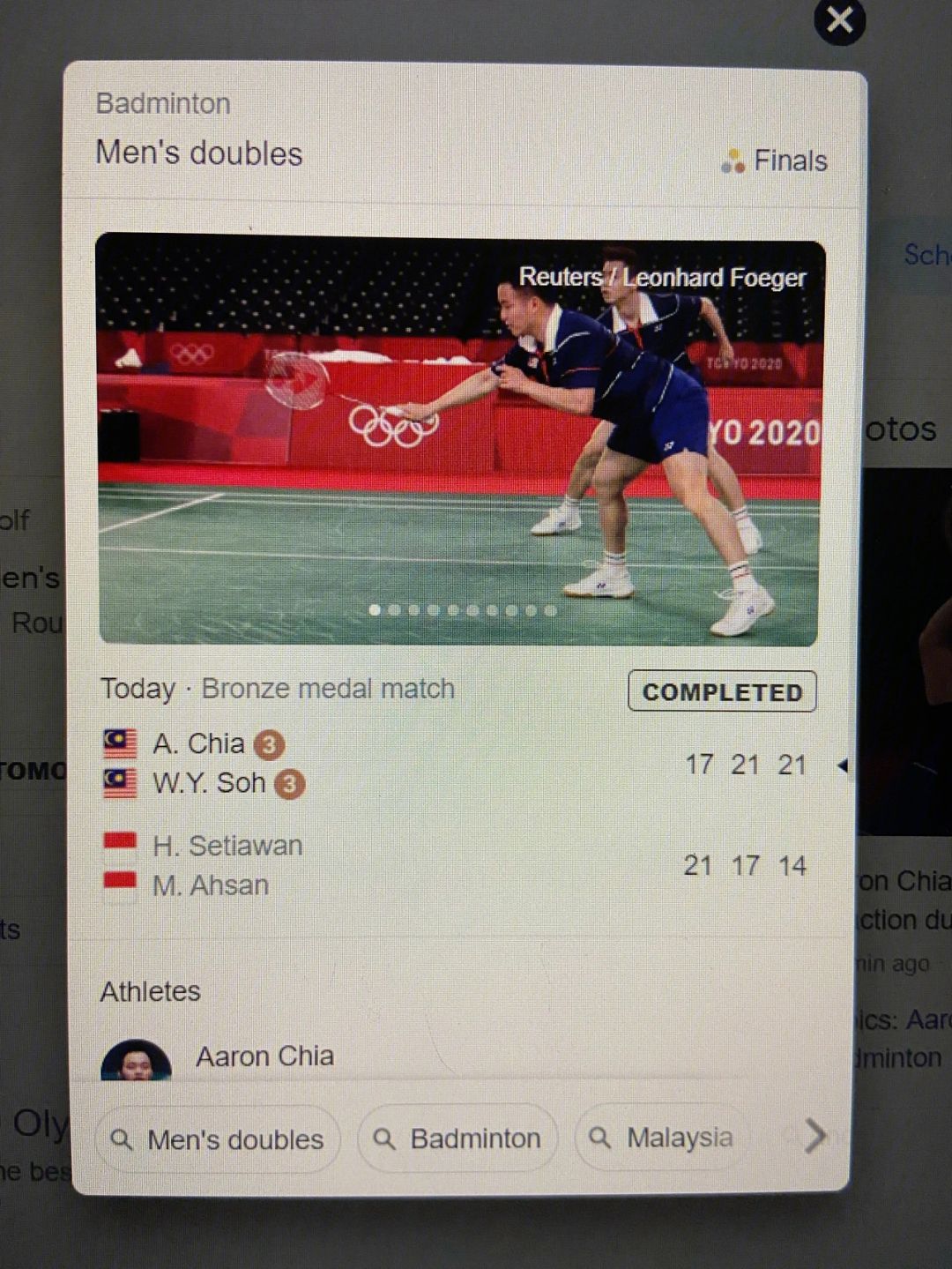Search for Men's doubles chip
The width and height of the screenshot is (952, 1269).
click(218, 1138)
